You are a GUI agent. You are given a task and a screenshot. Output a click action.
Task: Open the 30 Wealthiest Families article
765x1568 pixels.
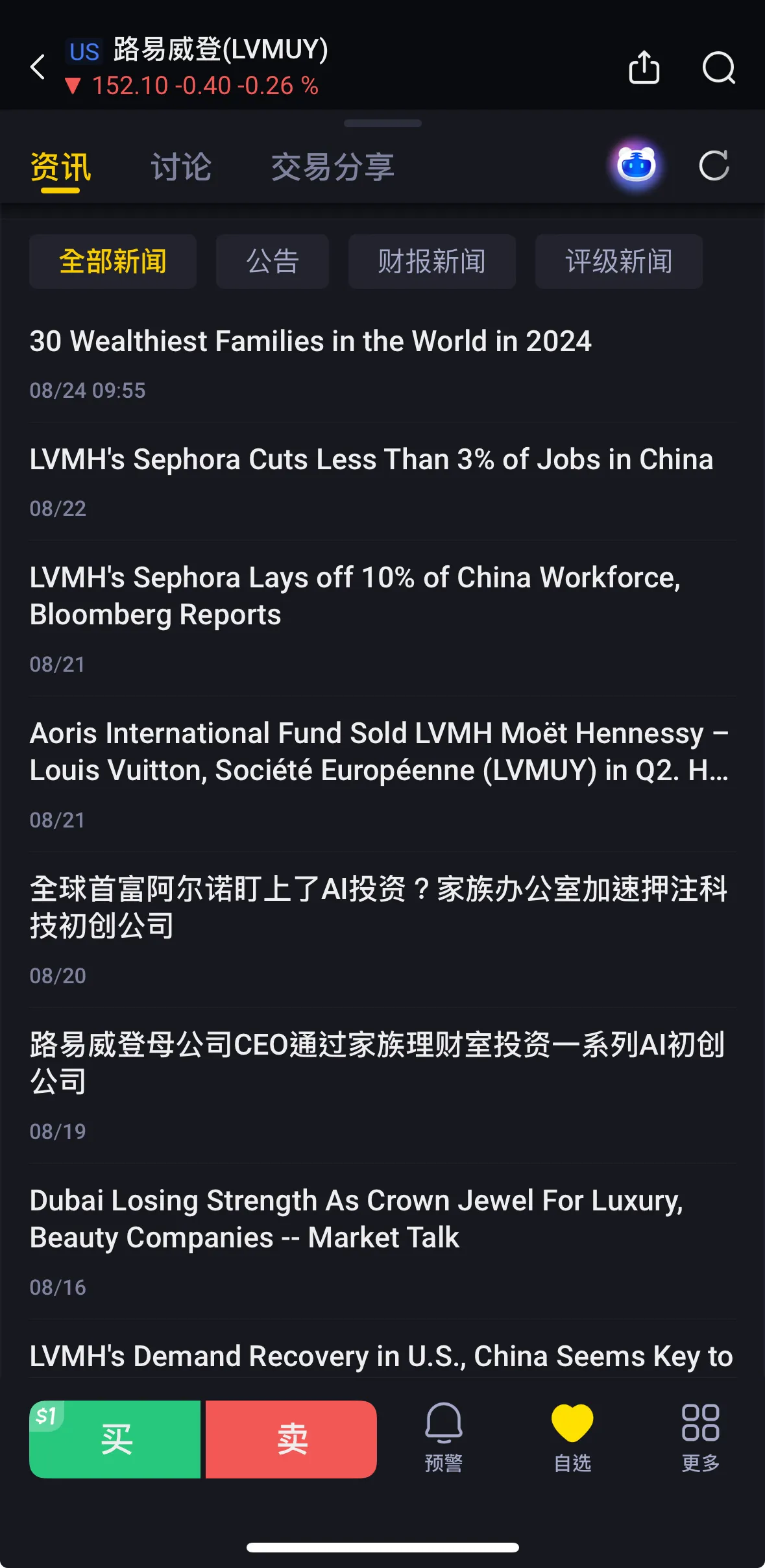click(x=310, y=341)
